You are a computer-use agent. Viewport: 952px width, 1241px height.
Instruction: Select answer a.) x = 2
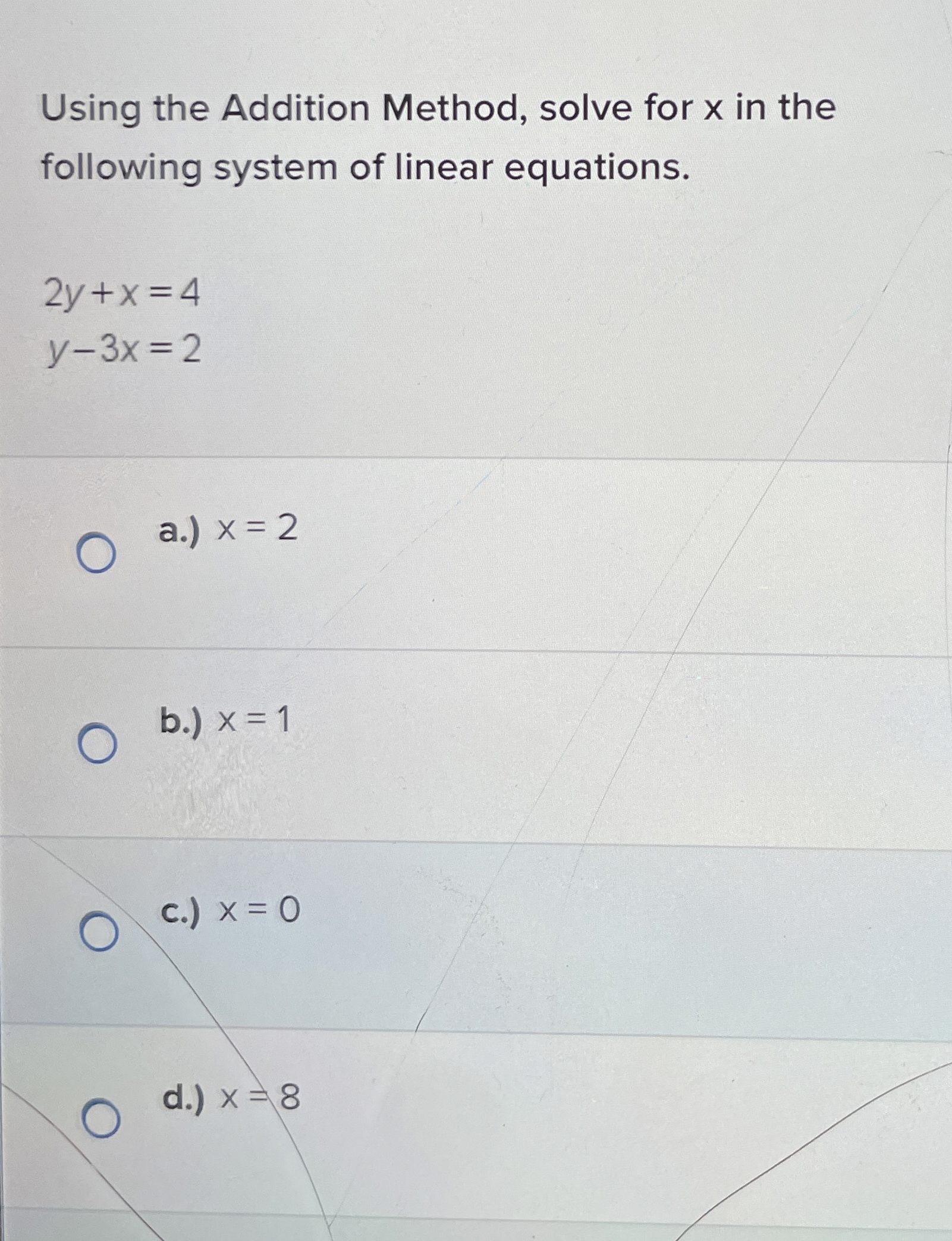(96, 553)
